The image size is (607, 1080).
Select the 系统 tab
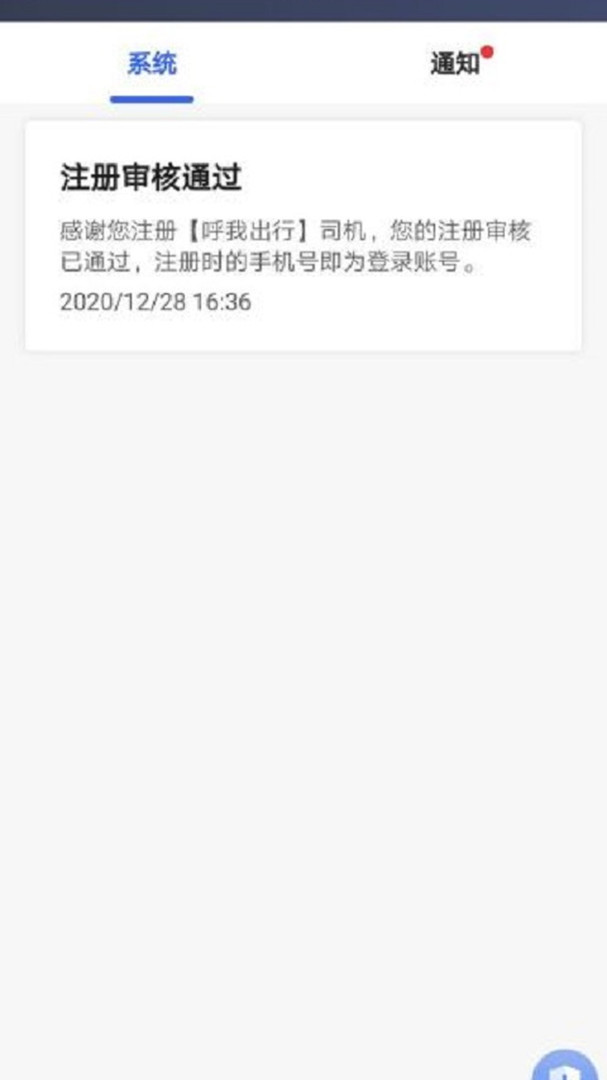pos(152,64)
